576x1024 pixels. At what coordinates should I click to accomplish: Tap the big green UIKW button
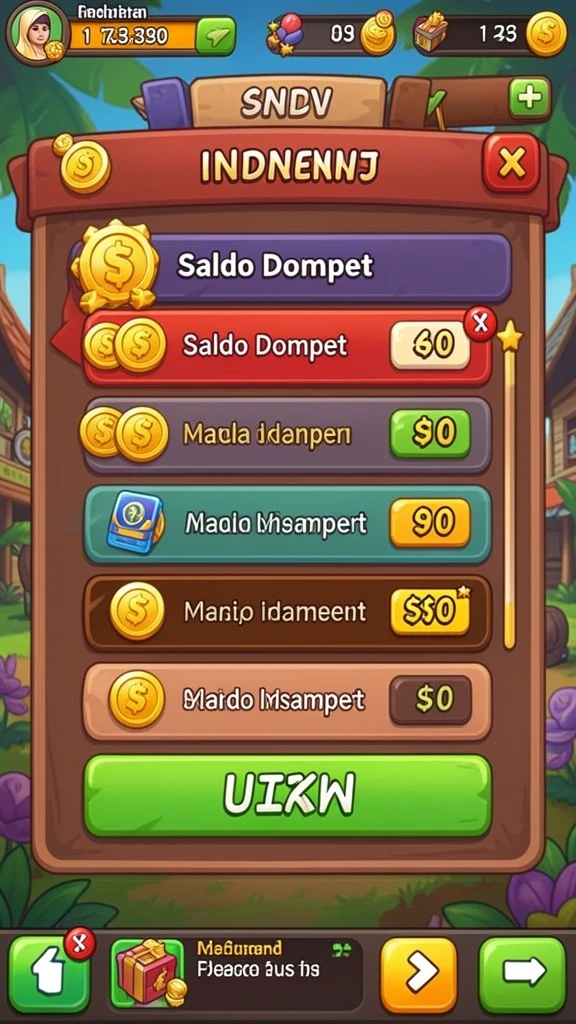(287, 796)
